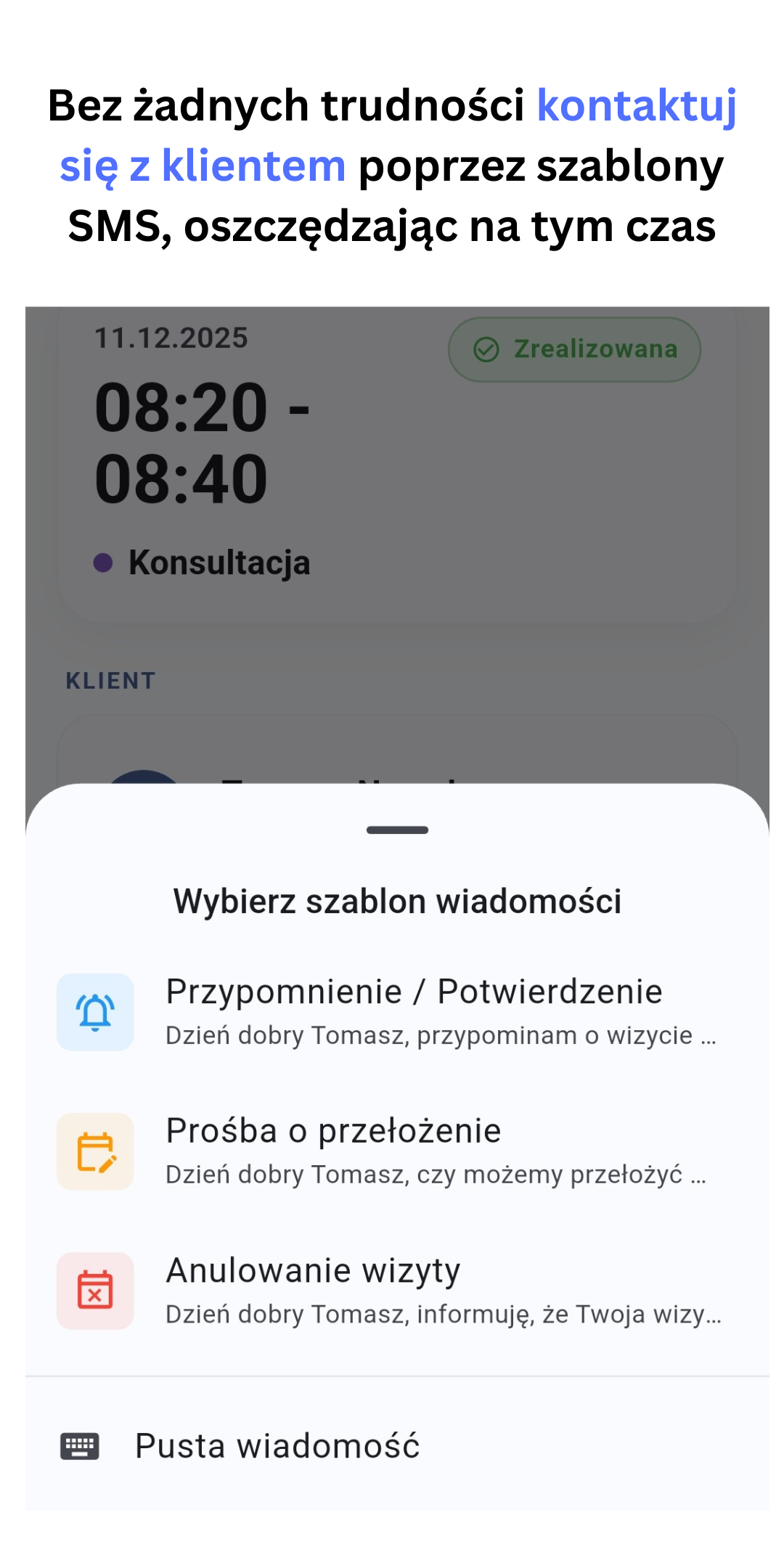784x1568 pixels.
Task: Click the checkmark inside Zrealizowana badge
Action: 488,348
